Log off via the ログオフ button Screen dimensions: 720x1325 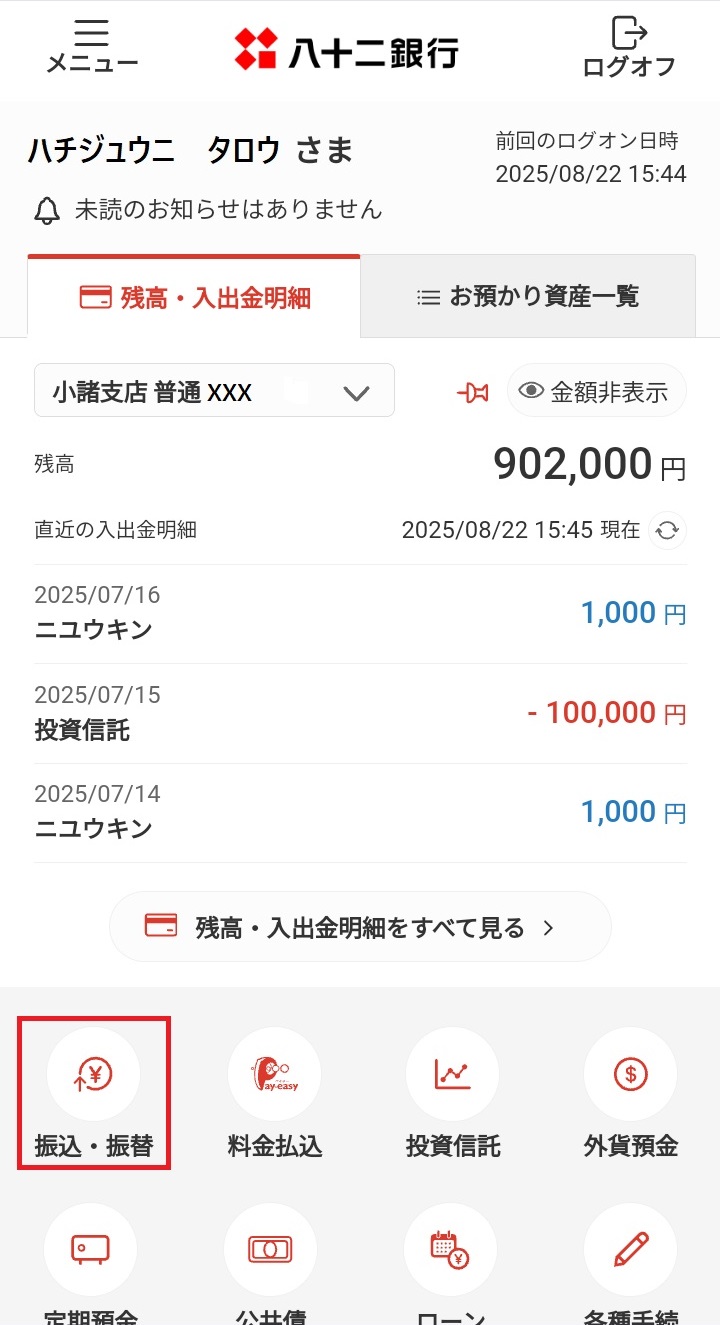629,46
